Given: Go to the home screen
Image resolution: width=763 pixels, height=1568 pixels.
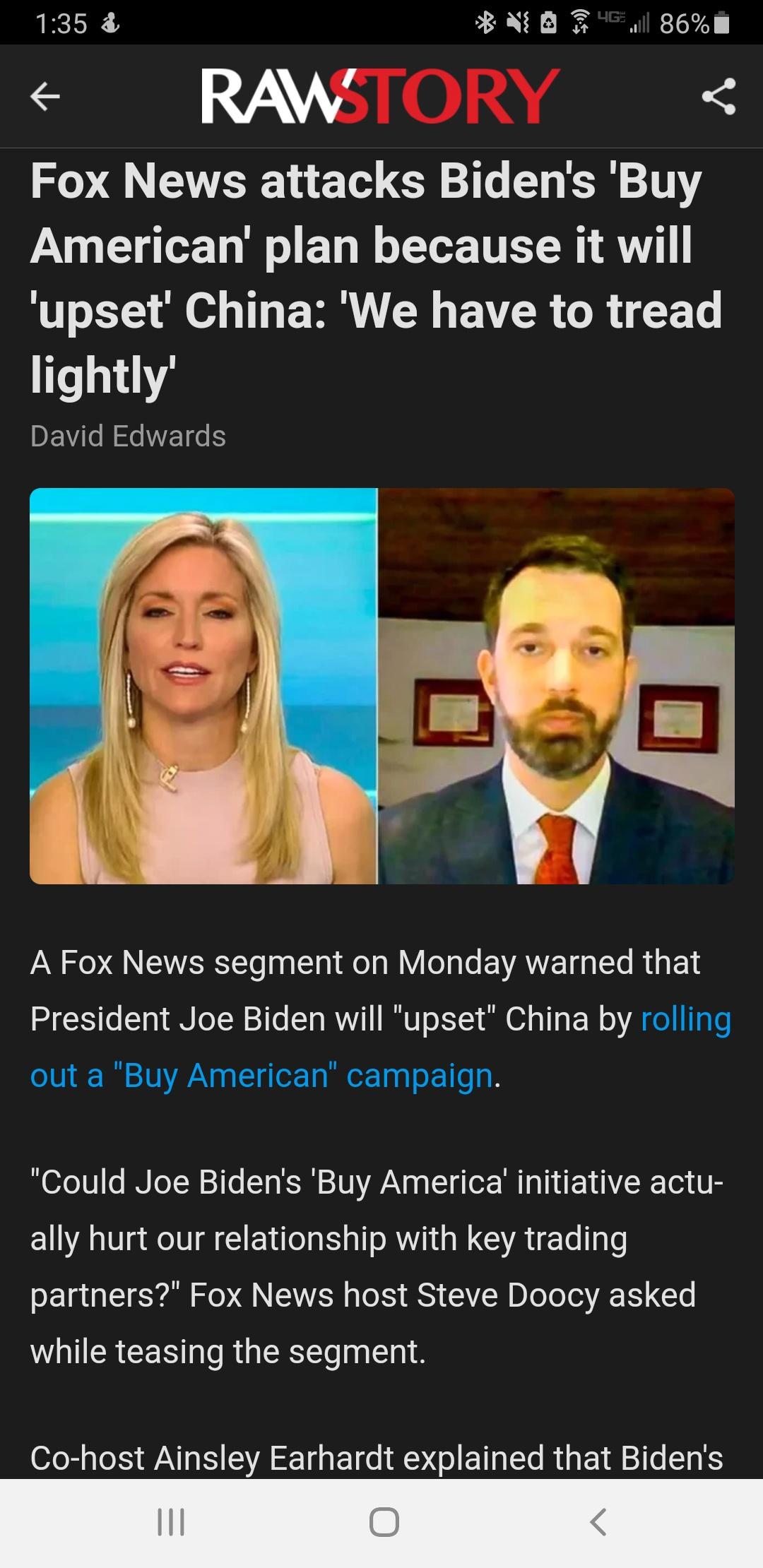Looking at the screenshot, I should pos(384,1521).
